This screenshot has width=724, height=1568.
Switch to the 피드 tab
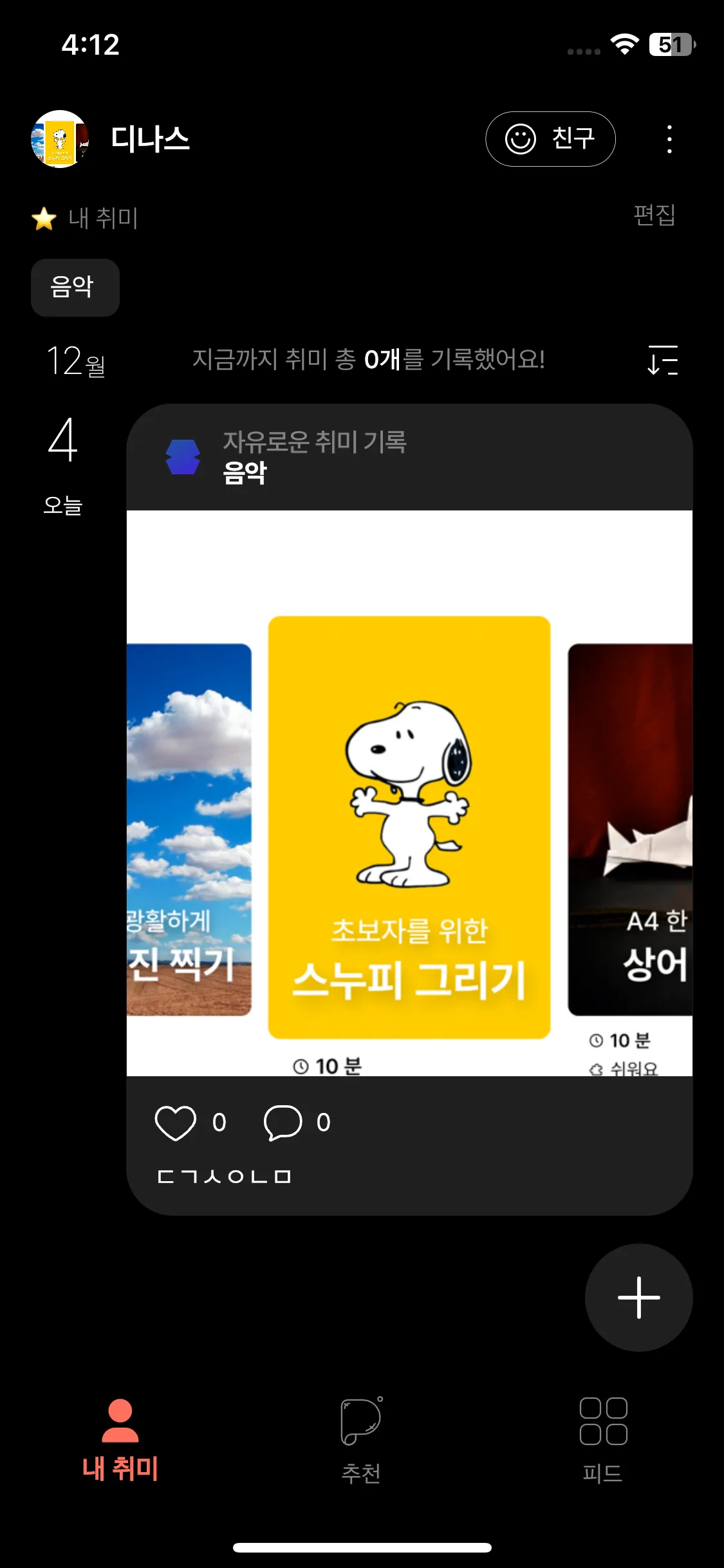click(x=603, y=1440)
